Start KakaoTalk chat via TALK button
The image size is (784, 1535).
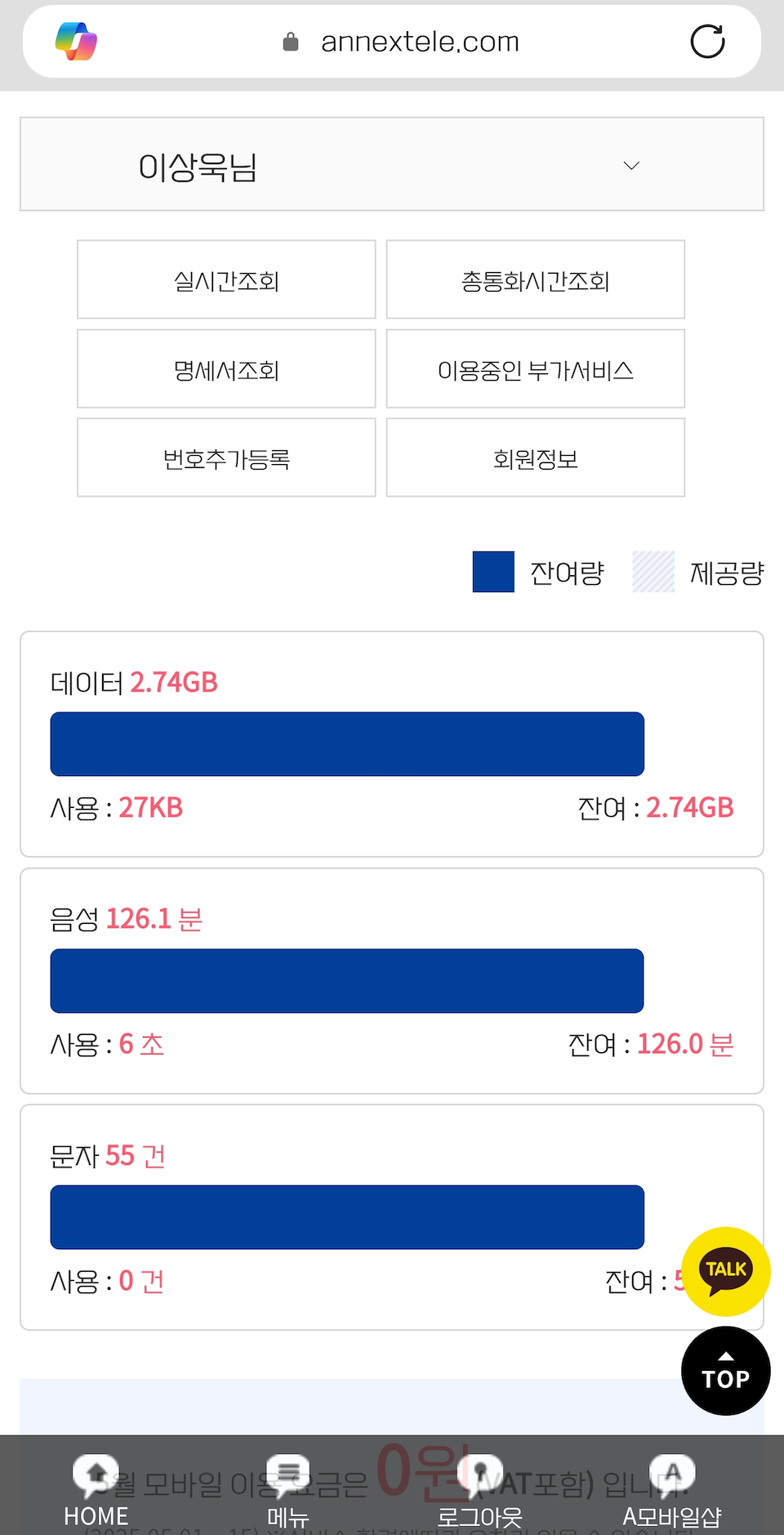tap(726, 1271)
